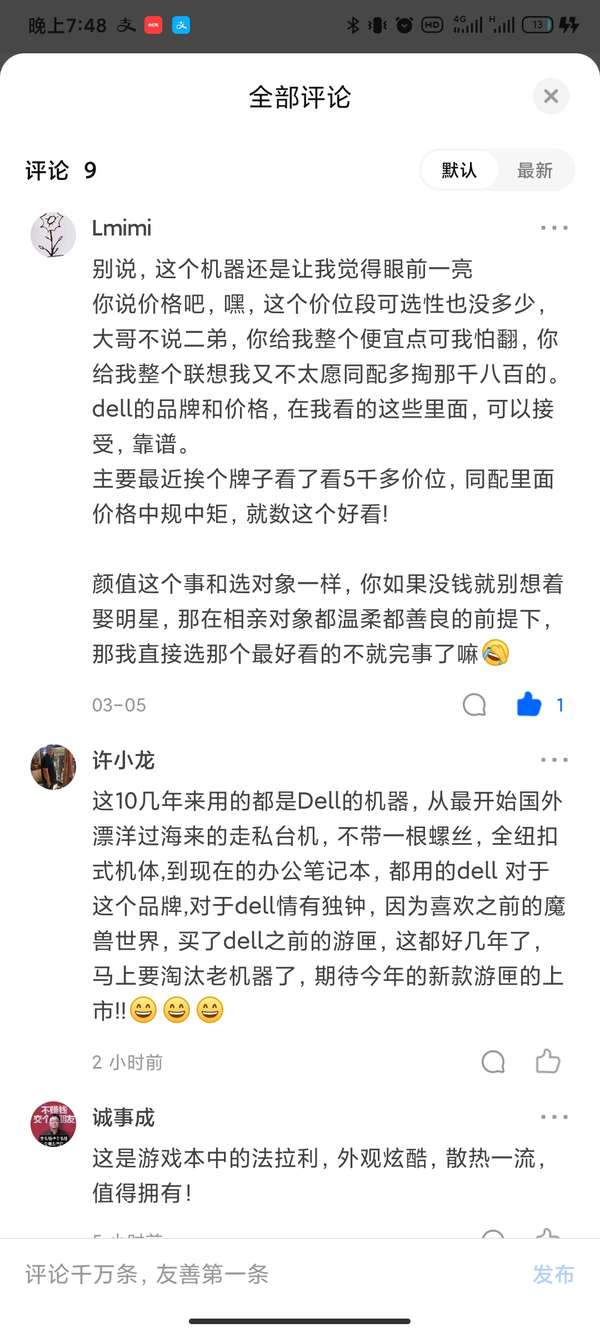The width and height of the screenshot is (600, 1333).
Task: Like 许小龙's comment
Action: [x=548, y=1062]
